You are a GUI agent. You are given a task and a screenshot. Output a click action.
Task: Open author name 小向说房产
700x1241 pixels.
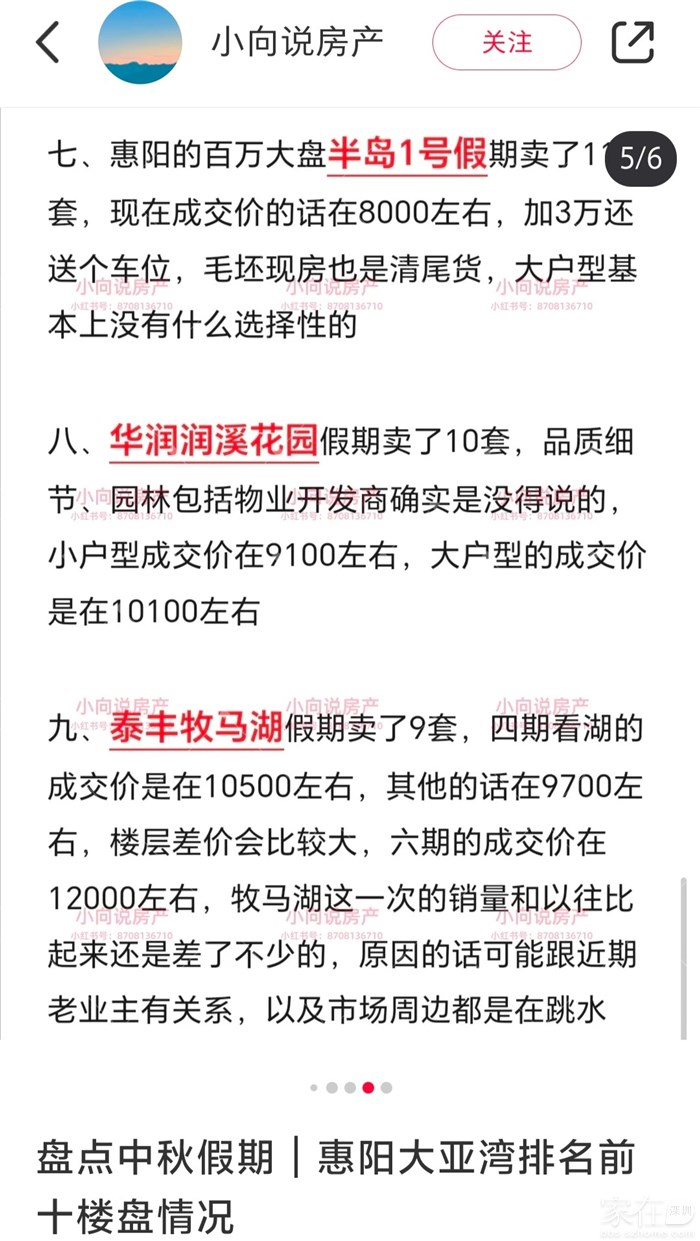[297, 42]
